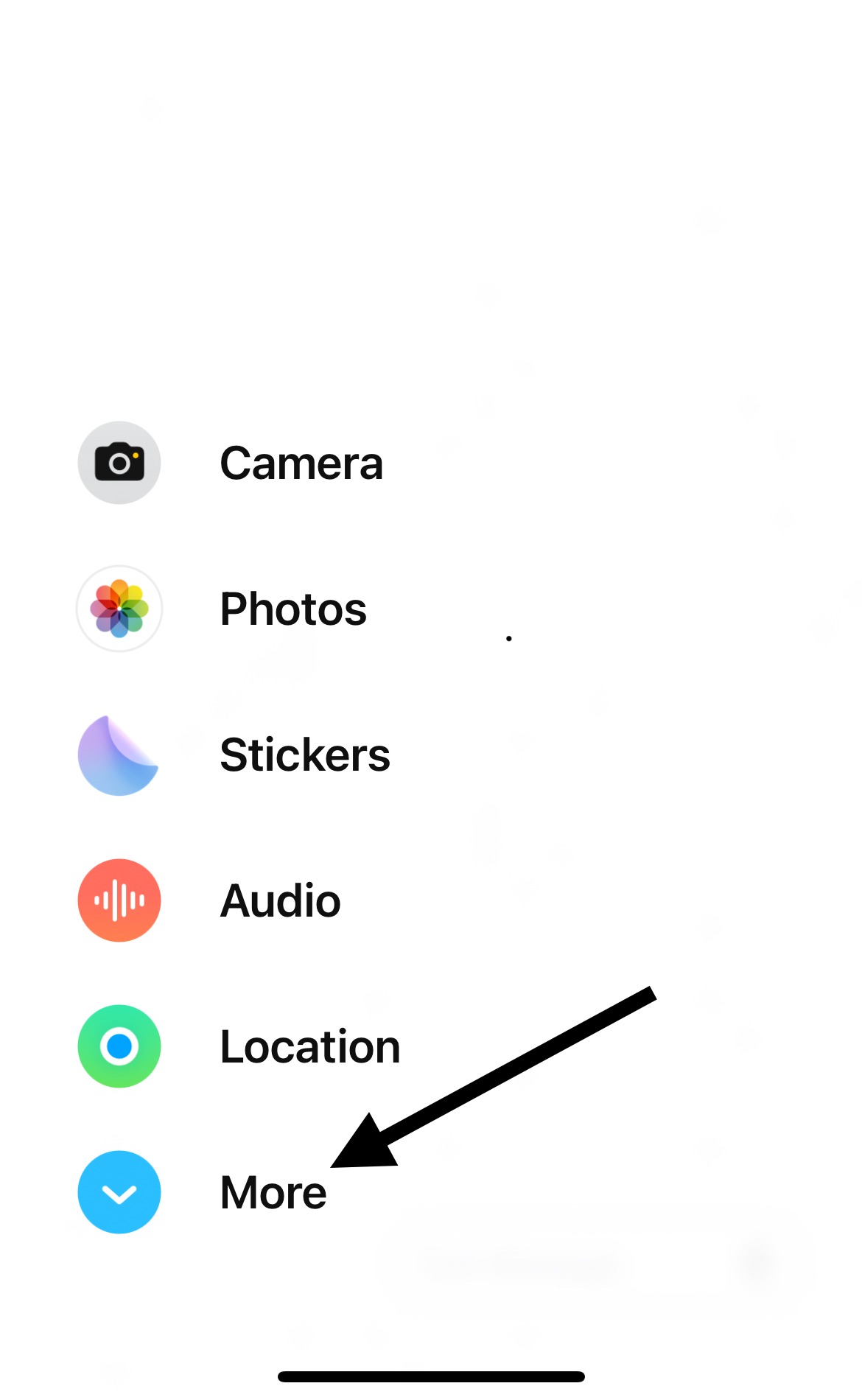Expand the More apps option
Viewport: 862px width, 1400px height.
click(x=119, y=1192)
